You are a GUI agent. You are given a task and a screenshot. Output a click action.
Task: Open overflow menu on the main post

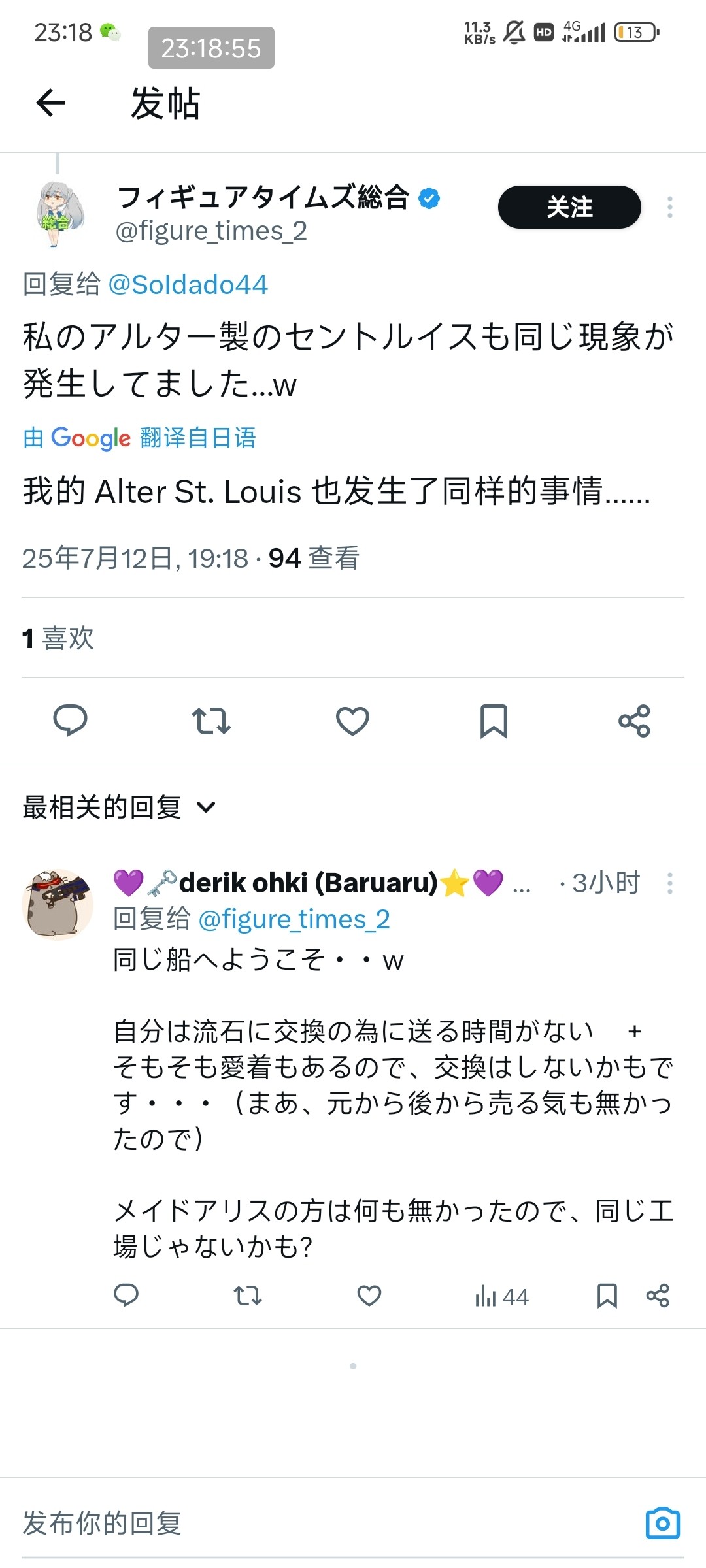click(669, 207)
